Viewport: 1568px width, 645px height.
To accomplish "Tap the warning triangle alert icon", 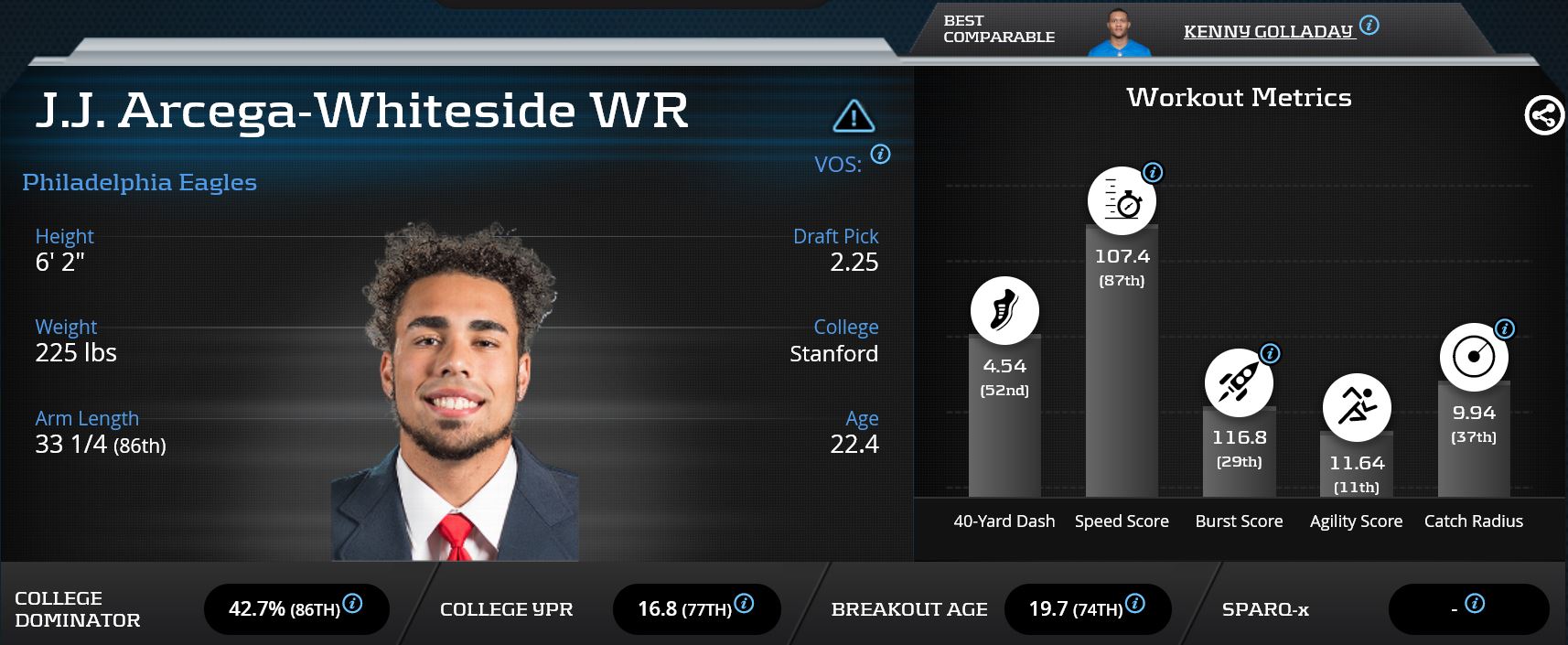I will [854, 116].
